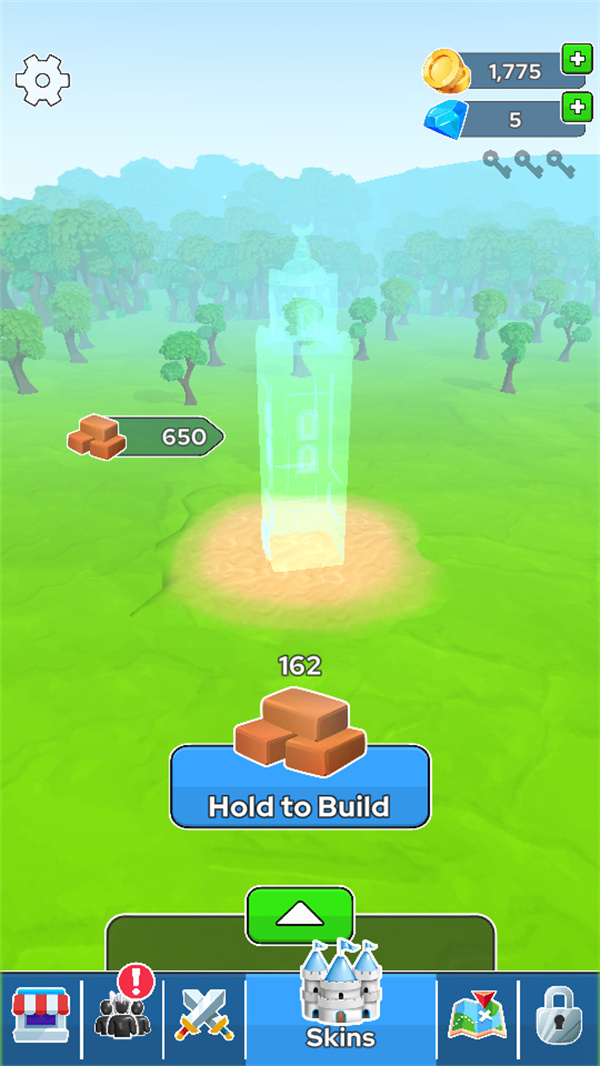Open the shop tab

pyautogui.click(x=41, y=1018)
